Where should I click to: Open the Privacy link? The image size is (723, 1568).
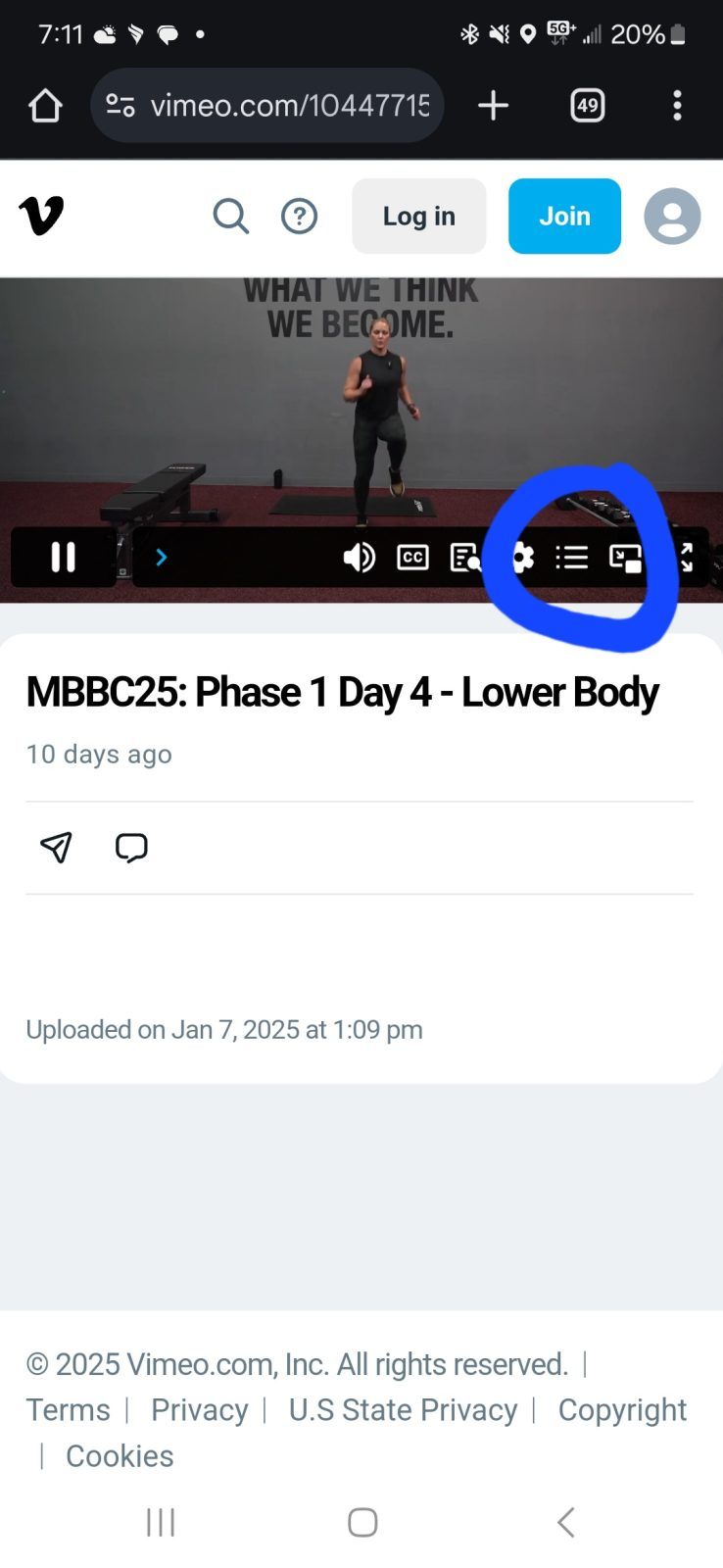coord(199,1409)
